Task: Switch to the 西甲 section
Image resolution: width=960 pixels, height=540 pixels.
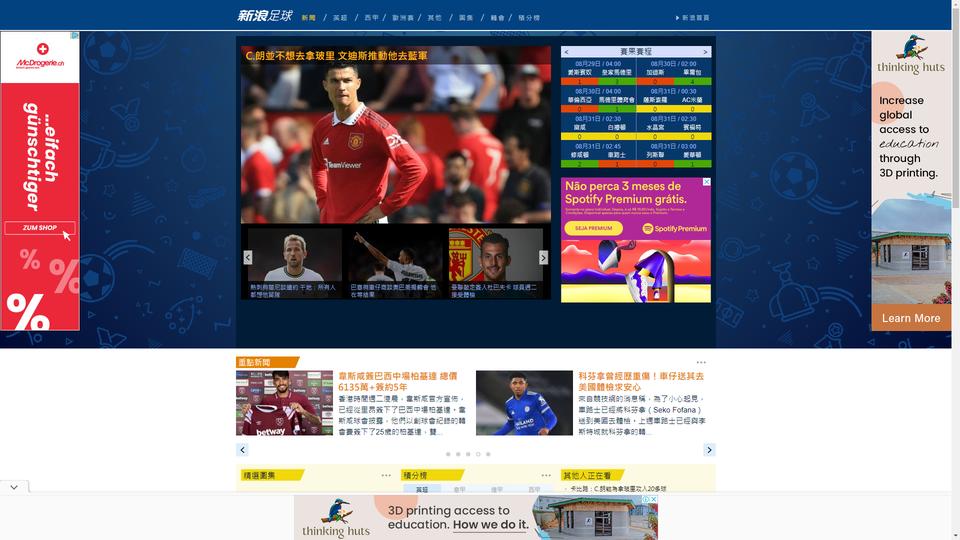Action: pos(371,18)
